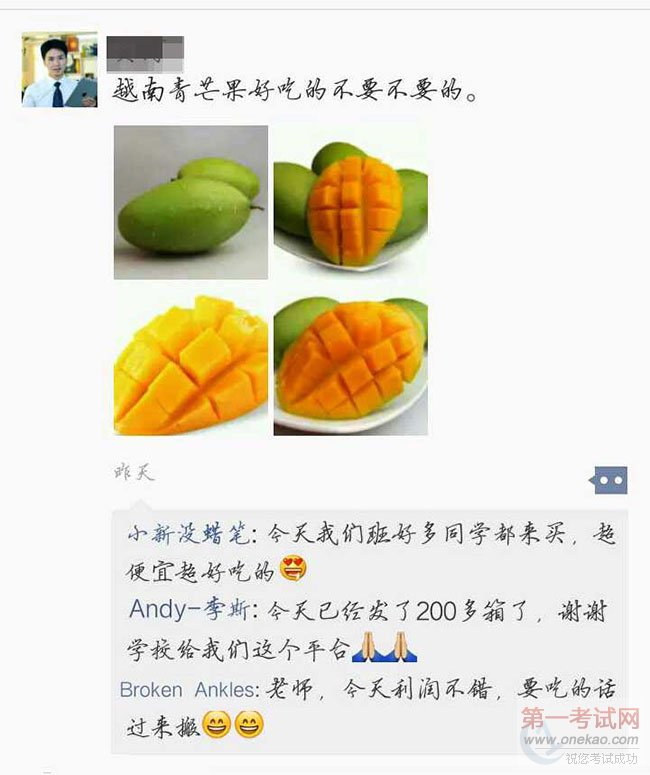Viewport: 650px width, 775px height.
Task: Open commenter 小新没蜡笔's profile
Action: pyautogui.click(x=186, y=536)
